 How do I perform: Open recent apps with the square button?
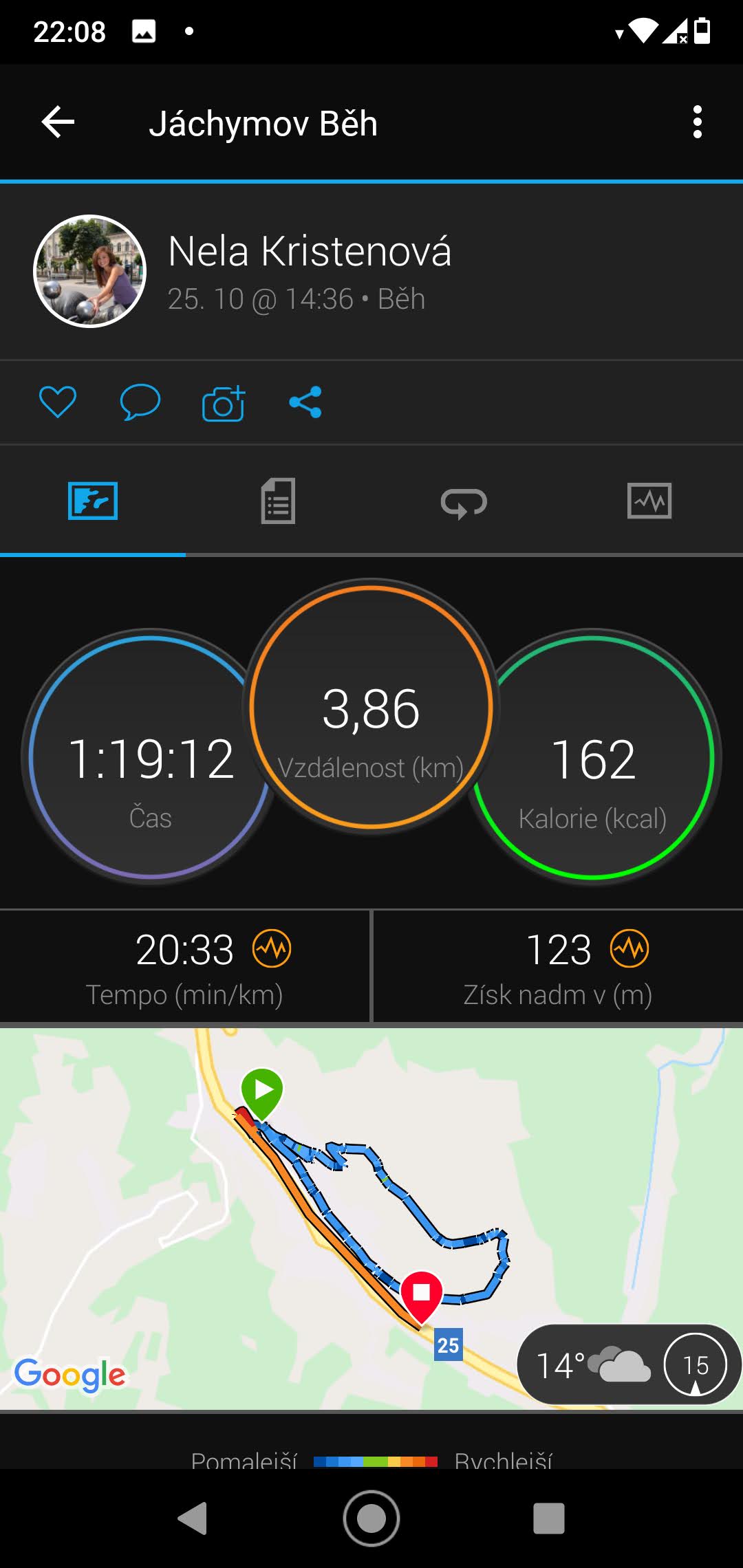coord(549,1518)
